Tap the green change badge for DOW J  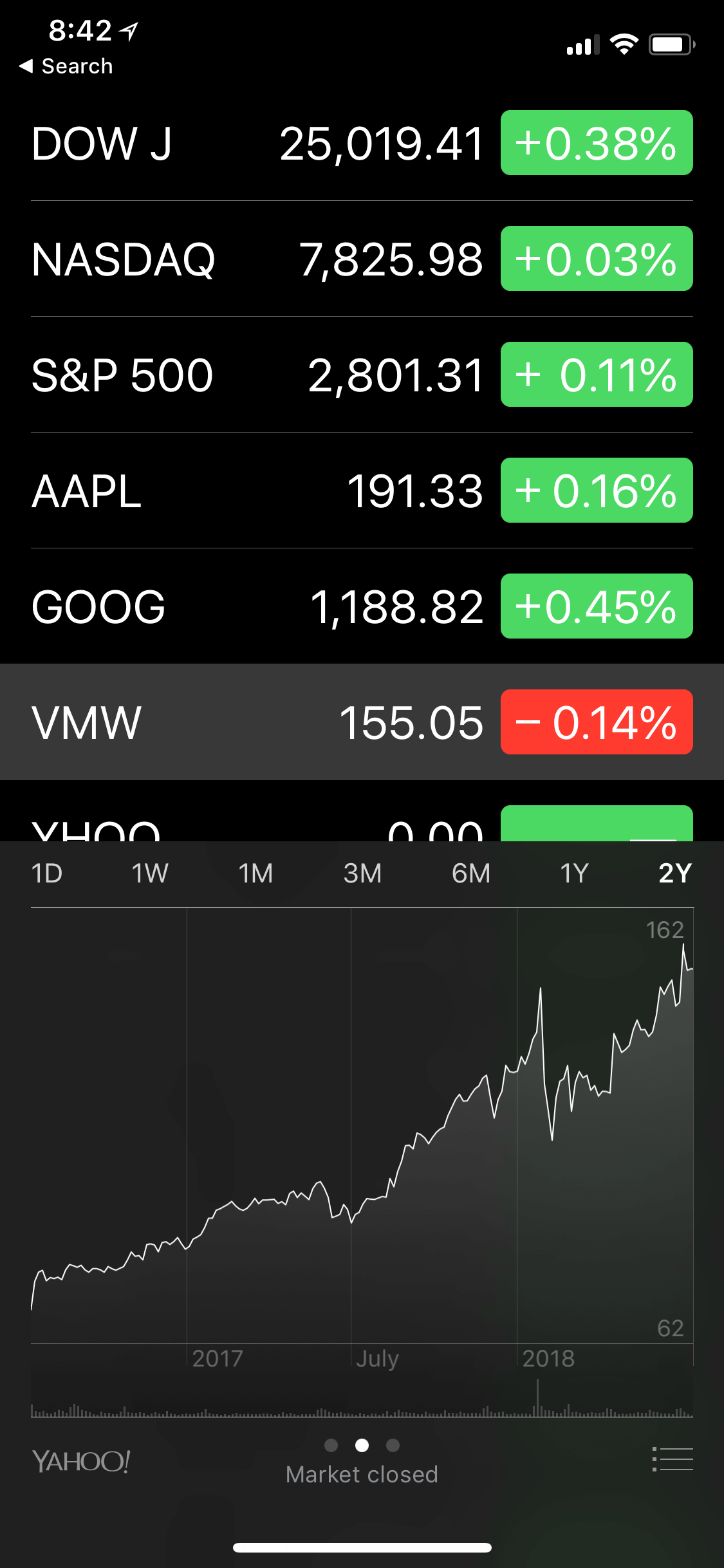point(596,143)
